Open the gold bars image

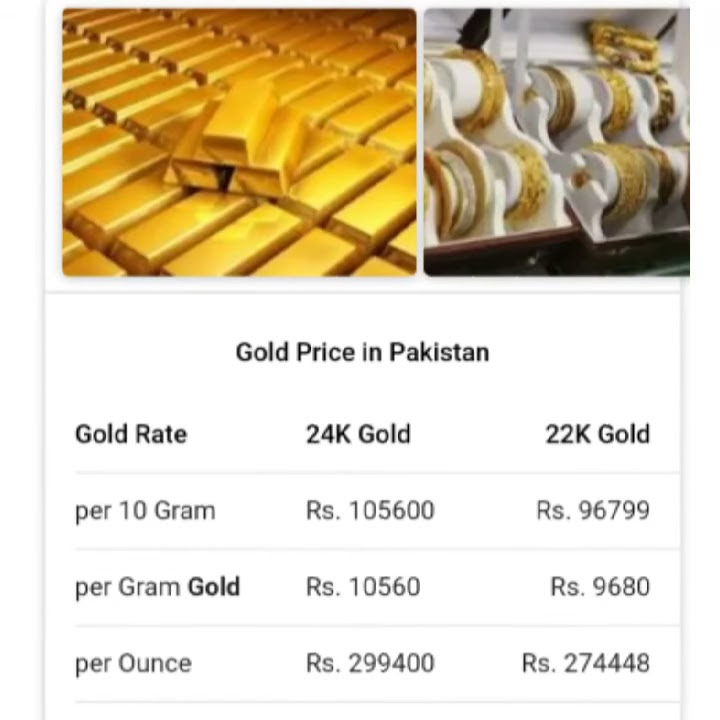pyautogui.click(x=239, y=142)
